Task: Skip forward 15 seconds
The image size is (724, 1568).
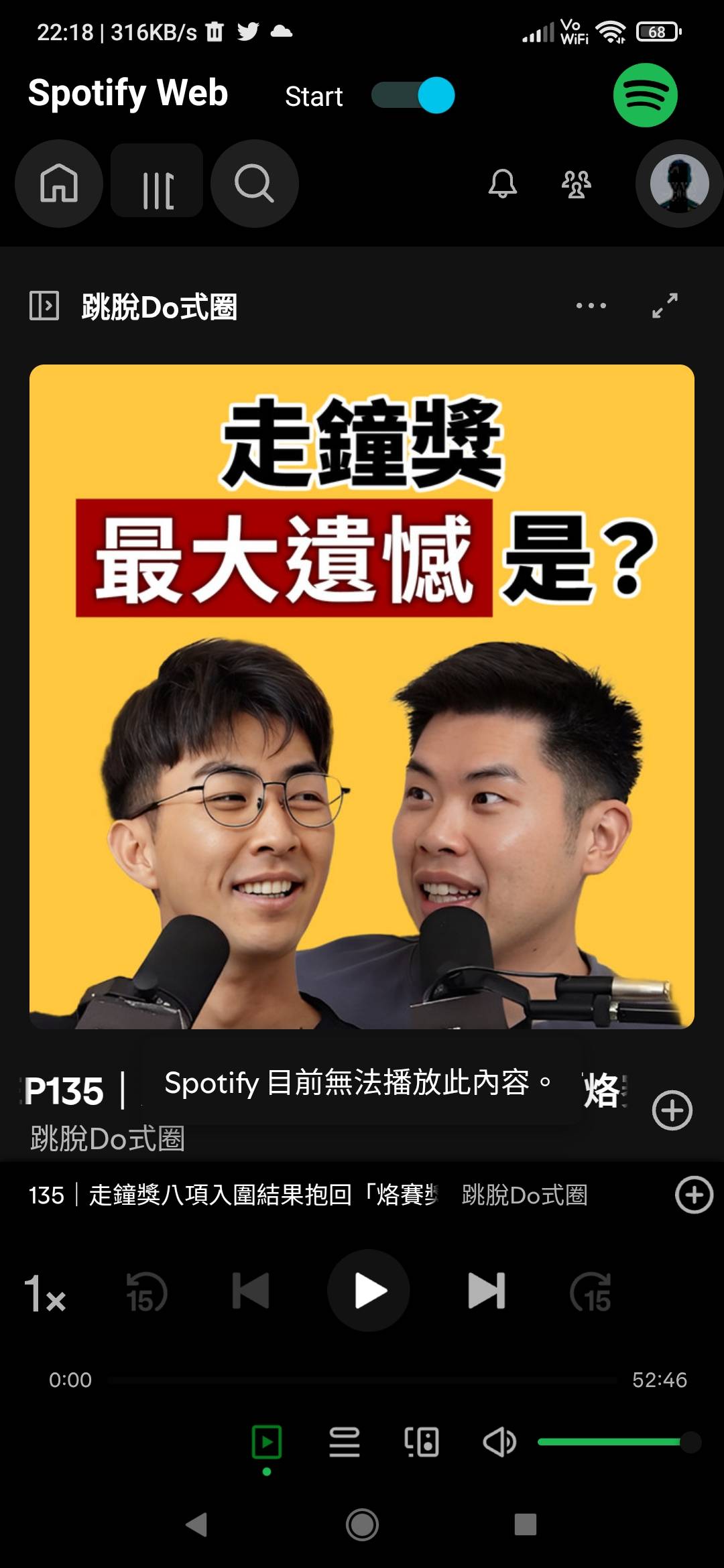Action: click(590, 1291)
